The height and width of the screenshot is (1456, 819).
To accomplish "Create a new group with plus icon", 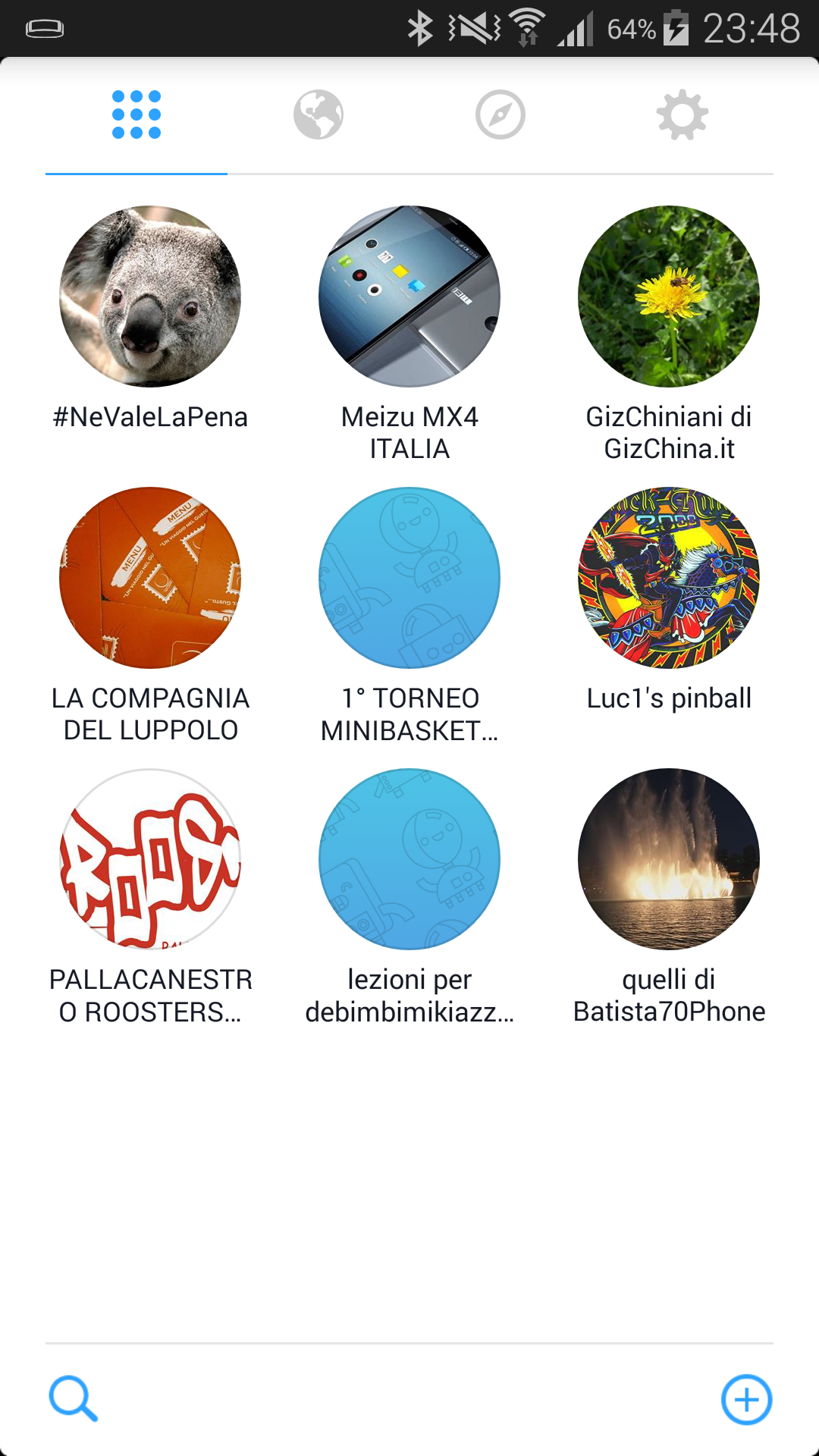I will click(746, 1399).
